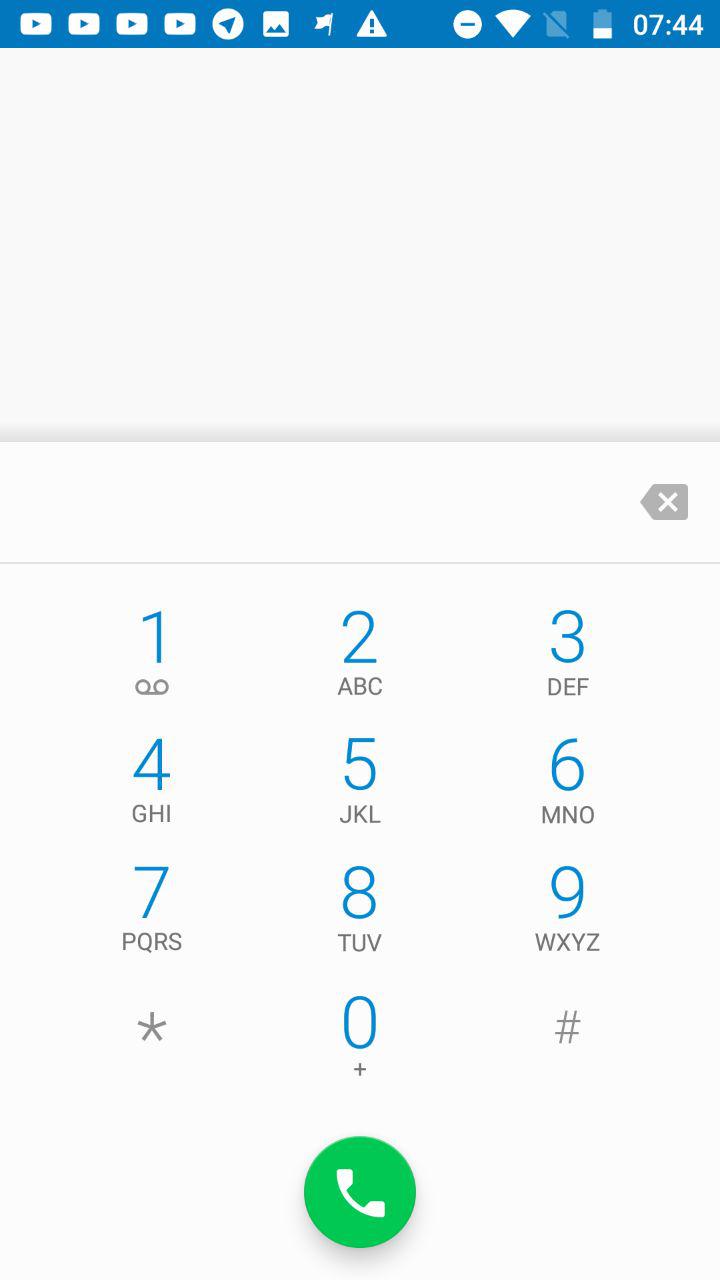Dial digit 1 voicemail key

pyautogui.click(x=152, y=651)
